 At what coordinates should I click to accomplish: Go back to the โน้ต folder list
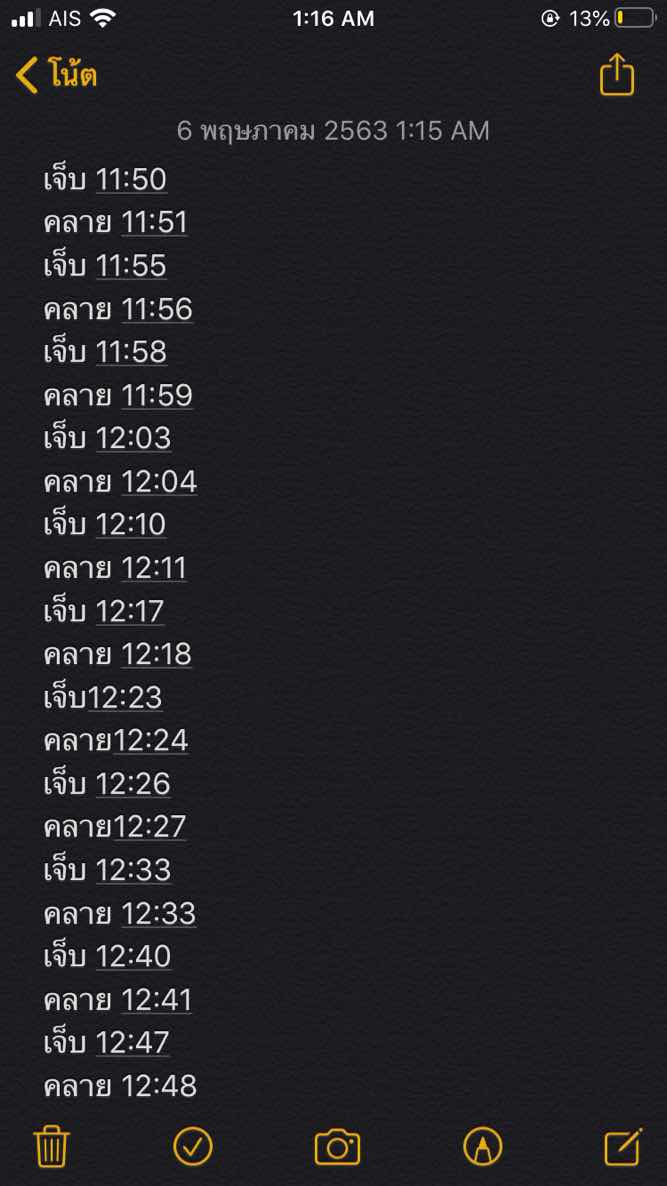[56, 75]
